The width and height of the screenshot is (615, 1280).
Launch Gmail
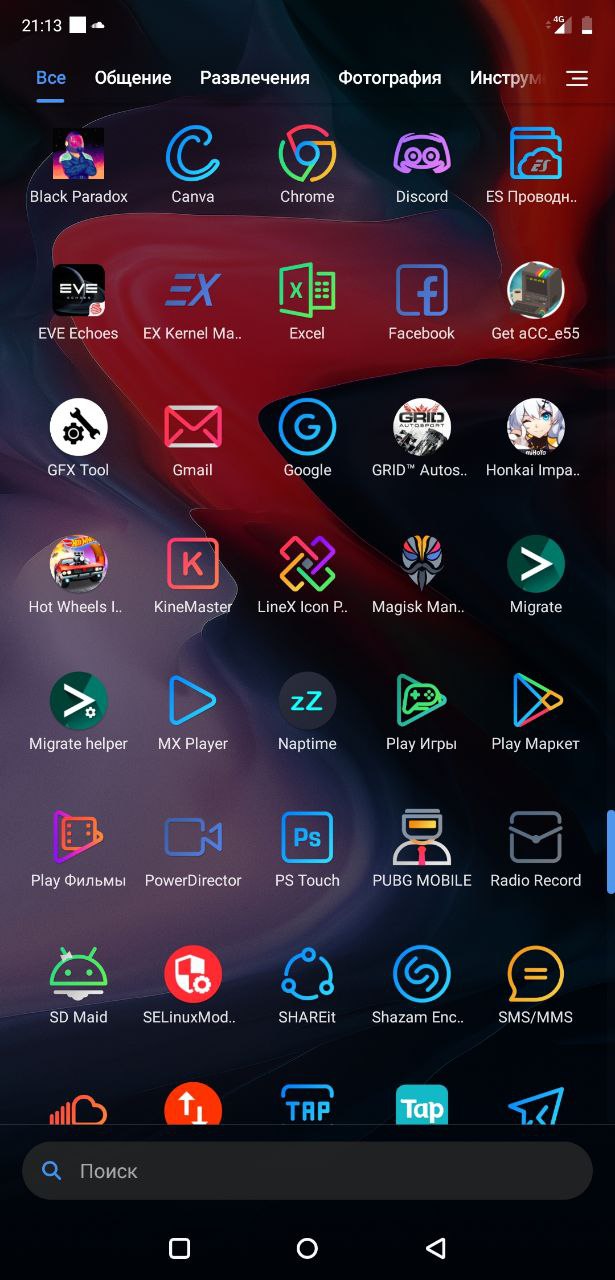click(x=192, y=428)
